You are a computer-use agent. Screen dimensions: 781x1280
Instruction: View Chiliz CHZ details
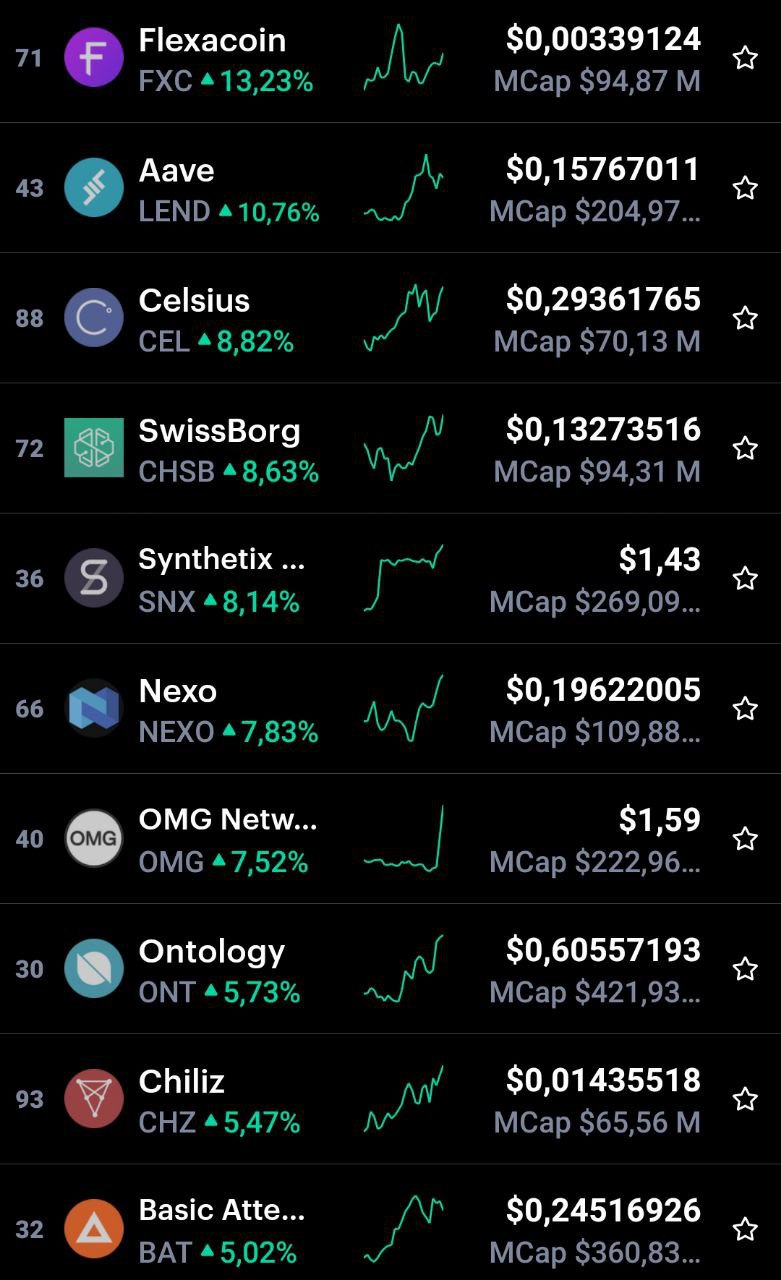pyautogui.click(x=390, y=1098)
